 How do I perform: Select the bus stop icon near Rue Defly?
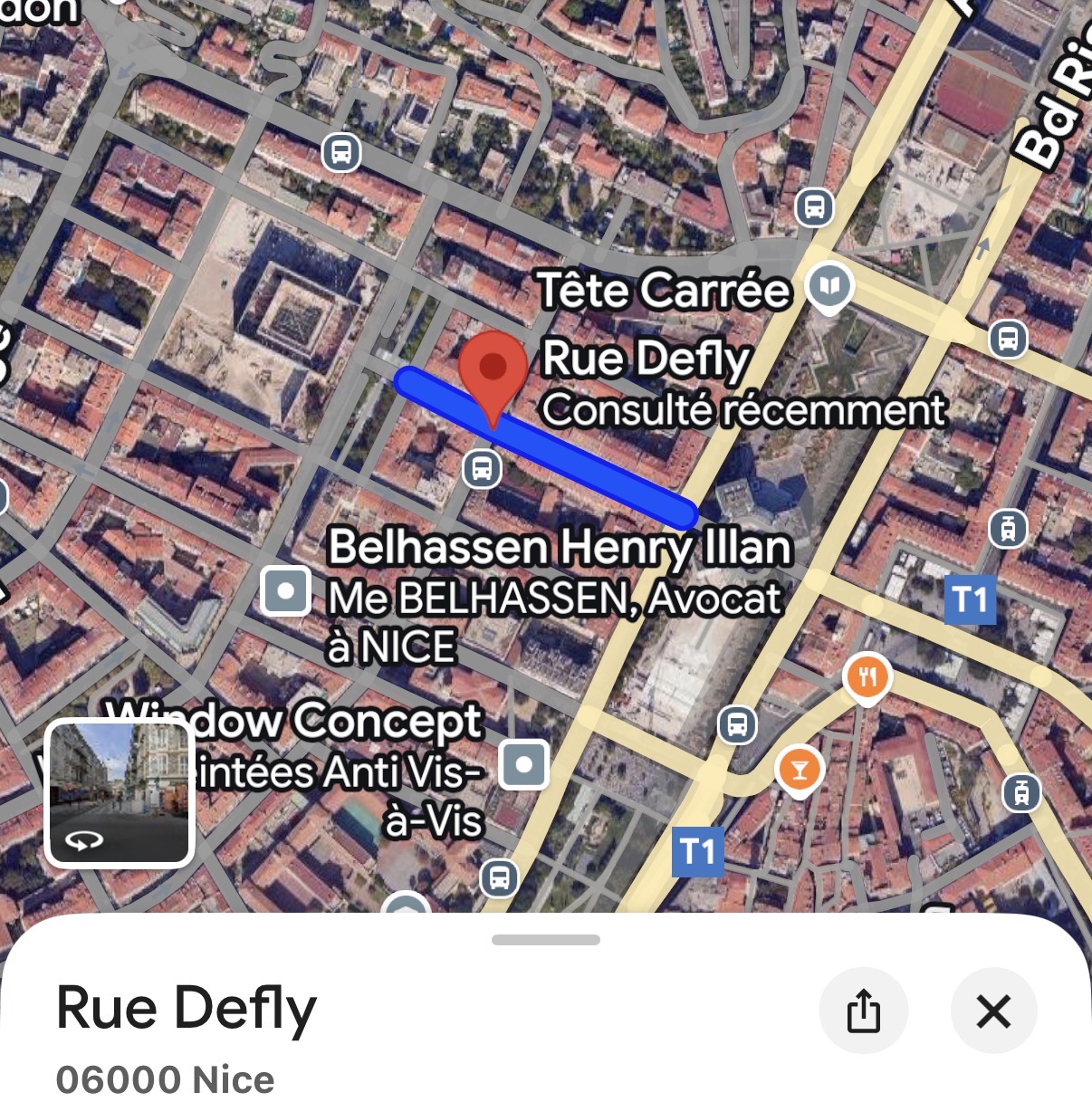pyautogui.click(x=483, y=468)
